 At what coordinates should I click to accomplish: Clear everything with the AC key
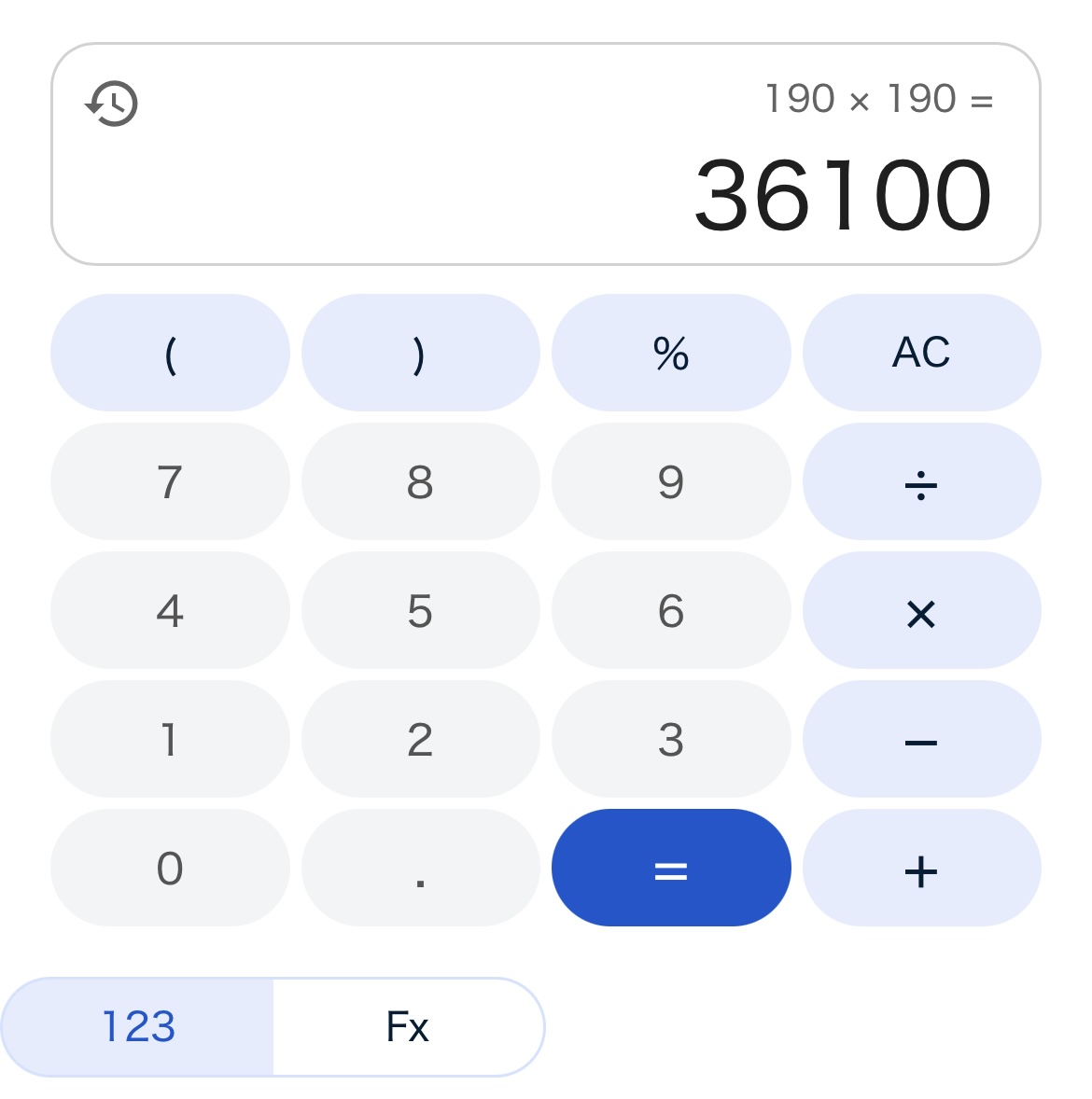921,353
